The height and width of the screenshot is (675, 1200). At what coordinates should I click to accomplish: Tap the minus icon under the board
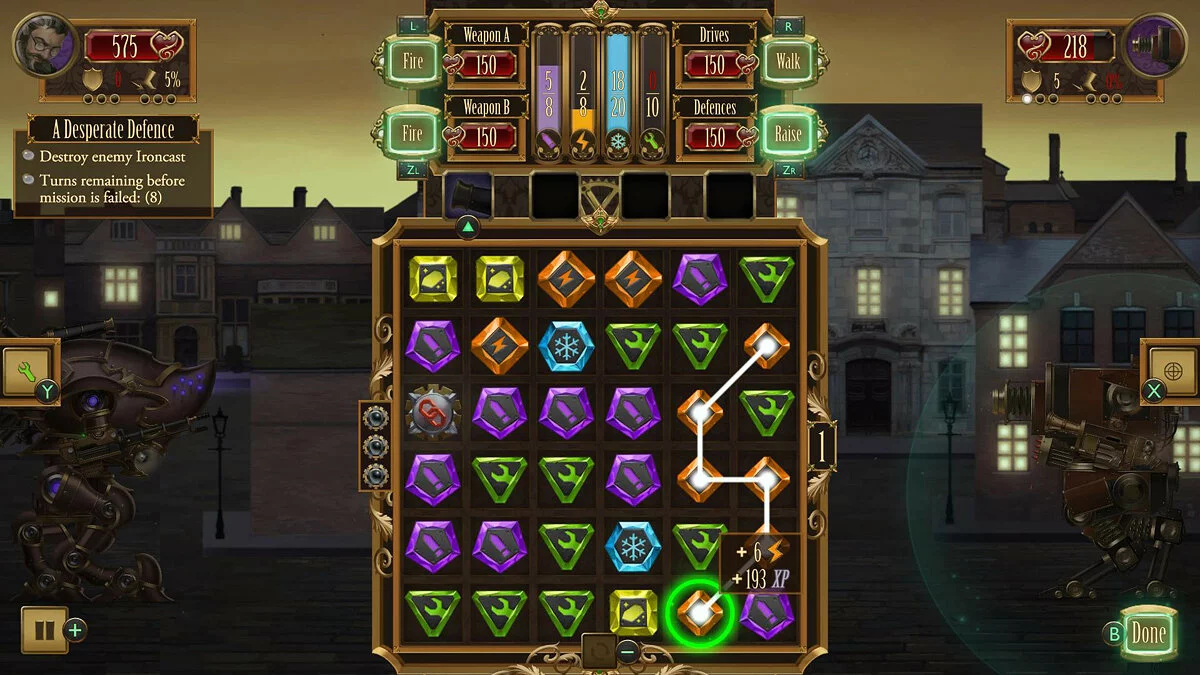coord(628,650)
